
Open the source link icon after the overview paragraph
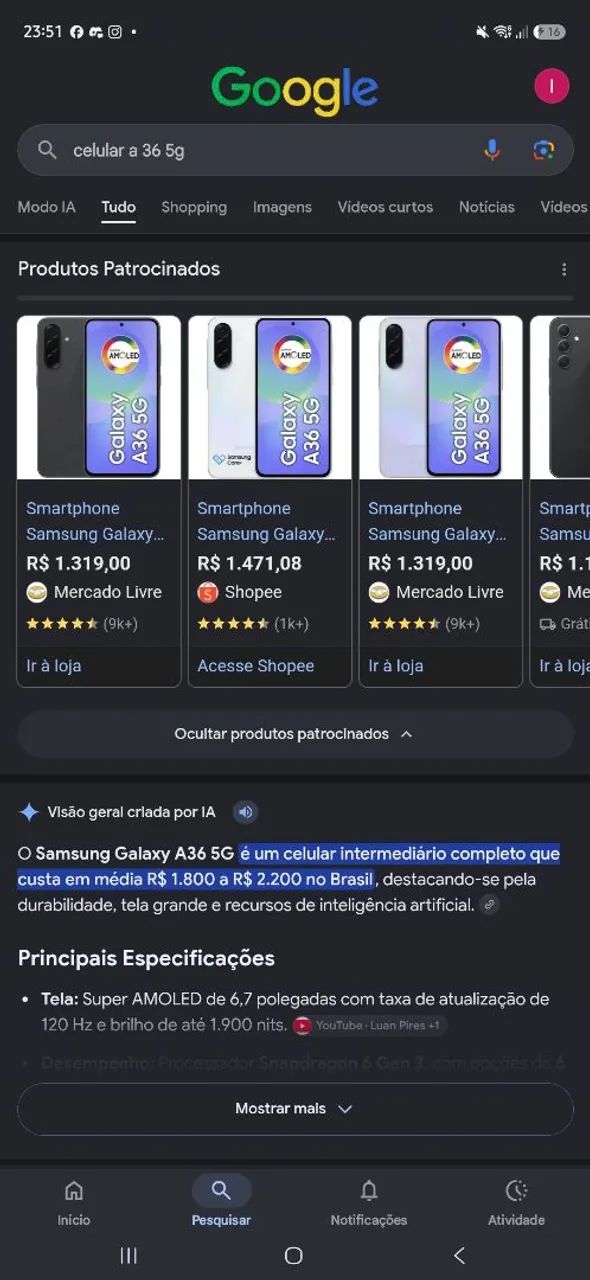pyautogui.click(x=488, y=905)
